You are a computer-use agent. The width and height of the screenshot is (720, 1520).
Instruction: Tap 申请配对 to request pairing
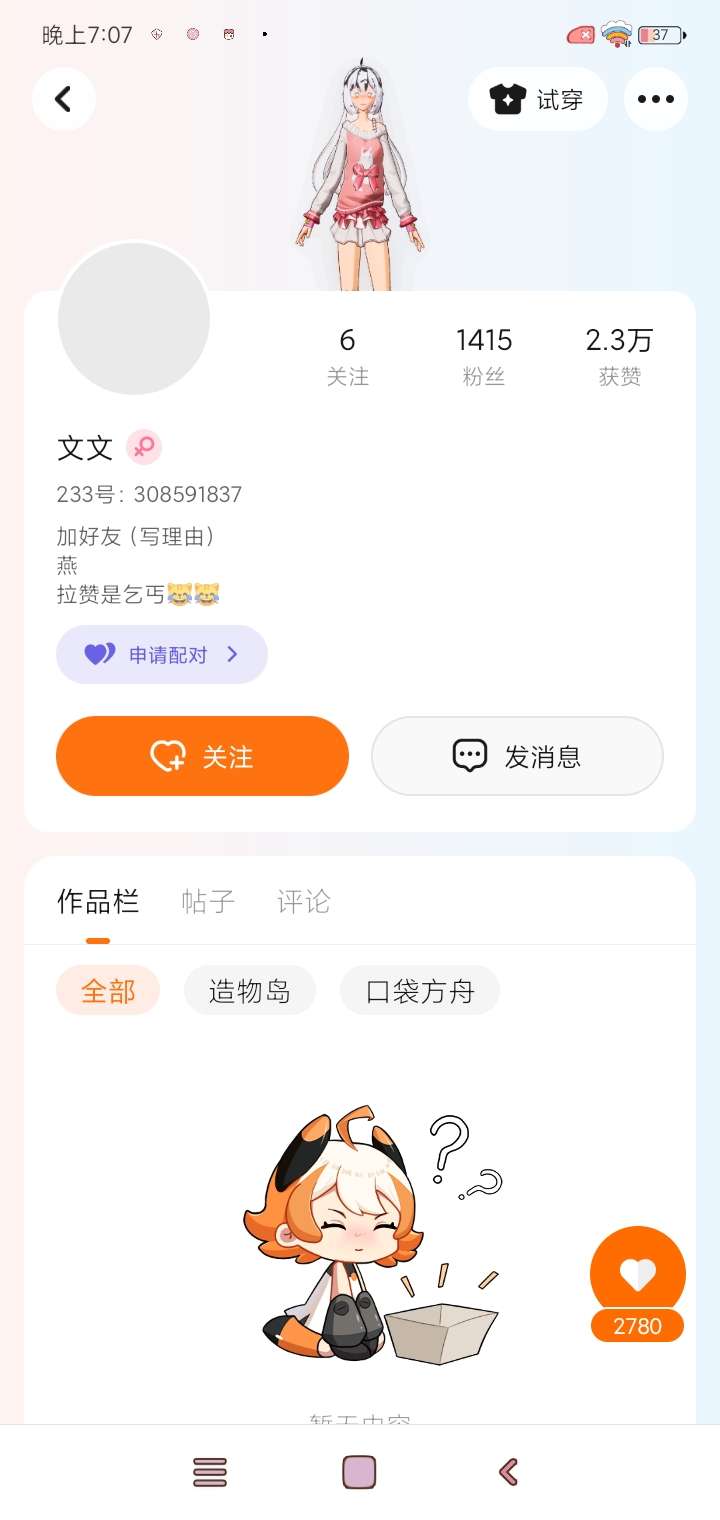[x=162, y=655]
